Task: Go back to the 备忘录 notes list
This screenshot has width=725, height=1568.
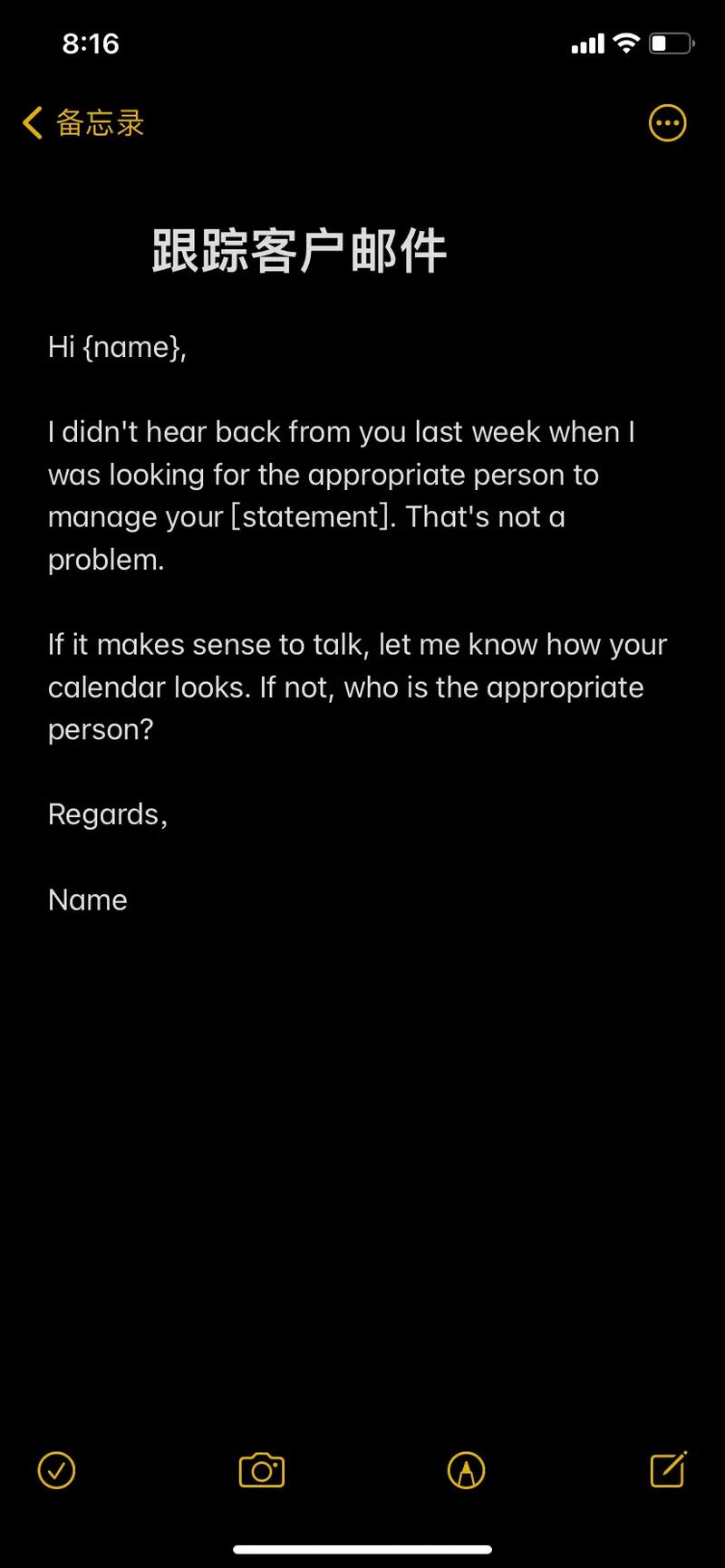Action: point(82,123)
